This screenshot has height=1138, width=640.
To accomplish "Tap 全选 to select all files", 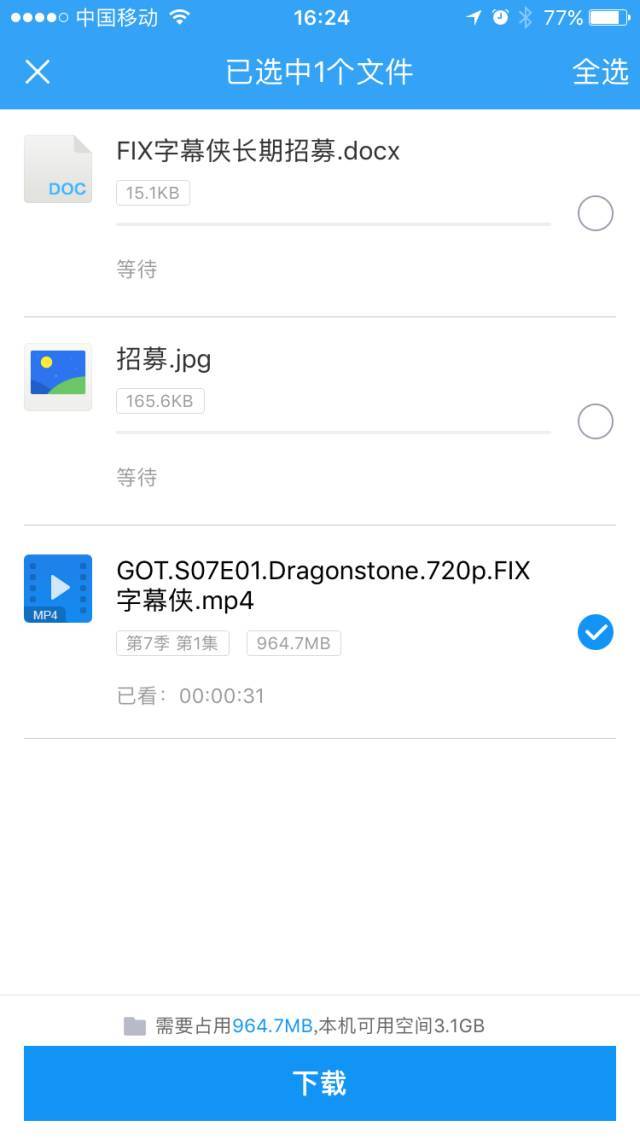I will [x=600, y=72].
